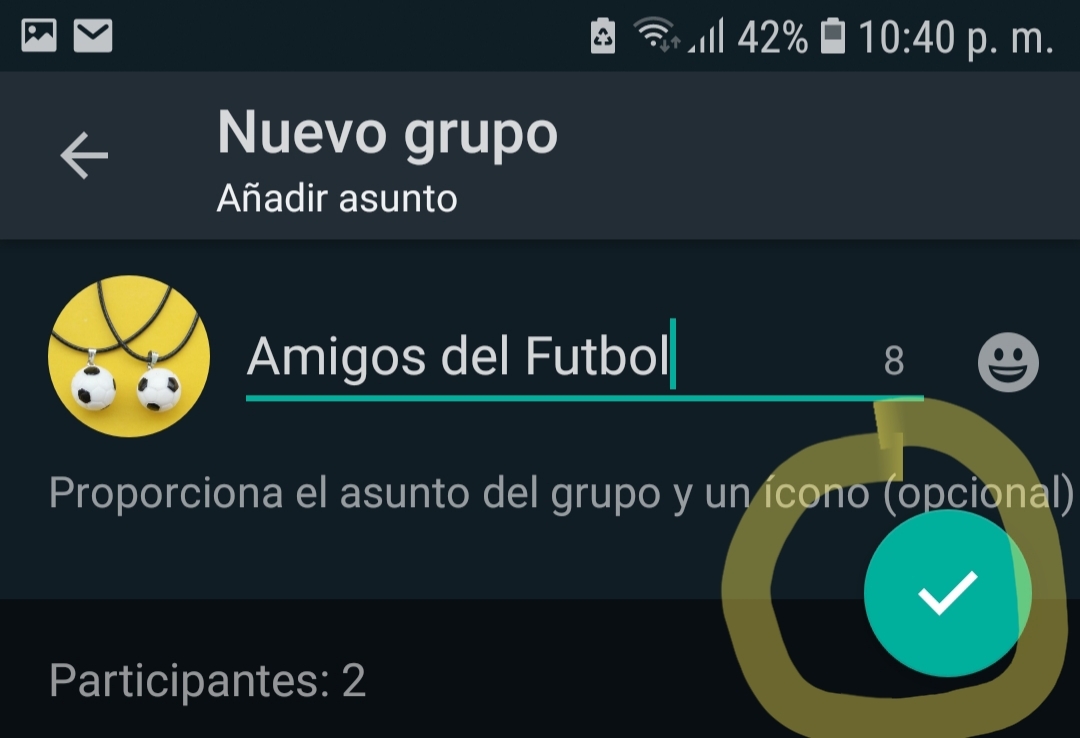The image size is (1080, 738).
Task: Confirm group creation with the checkmark
Action: (946, 593)
